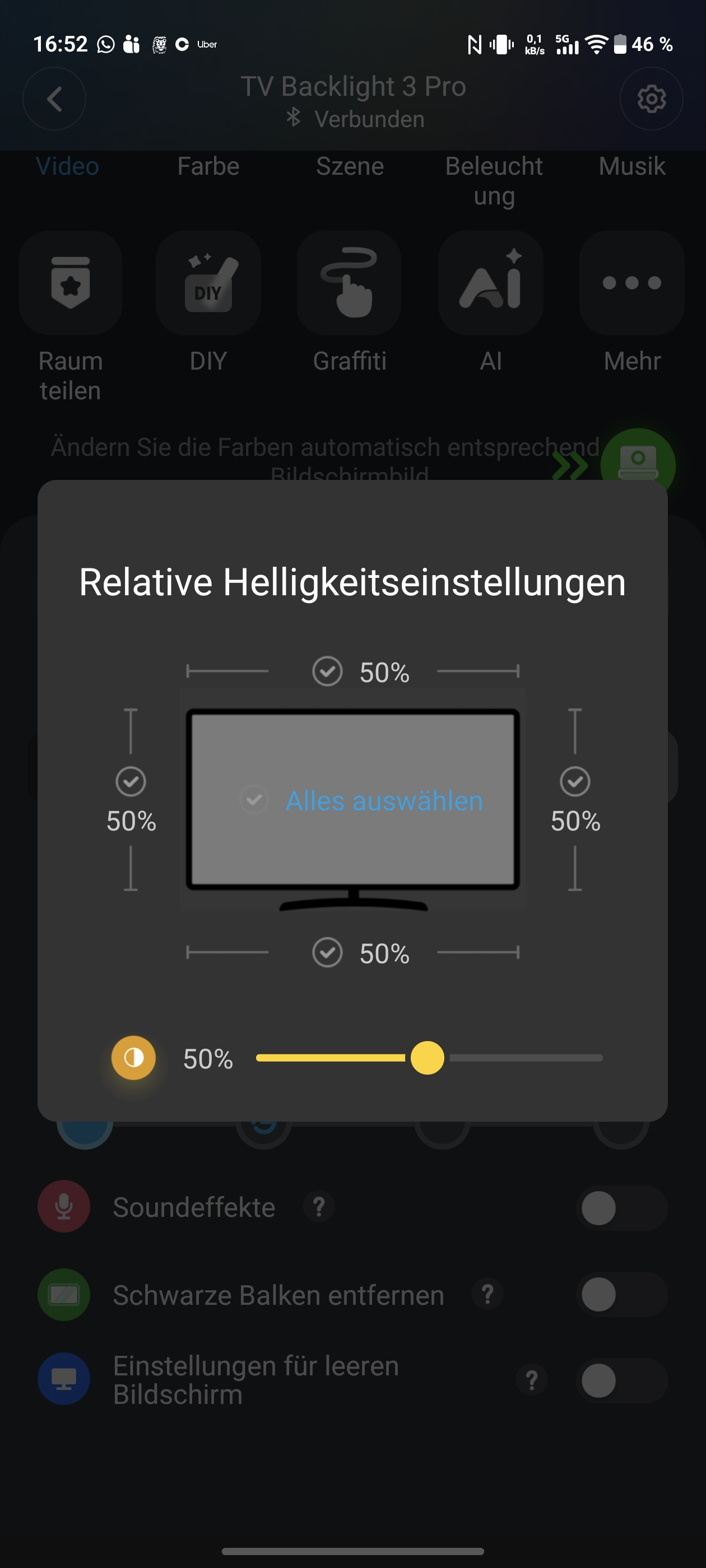The image size is (706, 1568).
Task: Tap 'Alles auswählen' to select all sides
Action: pyautogui.click(x=384, y=800)
